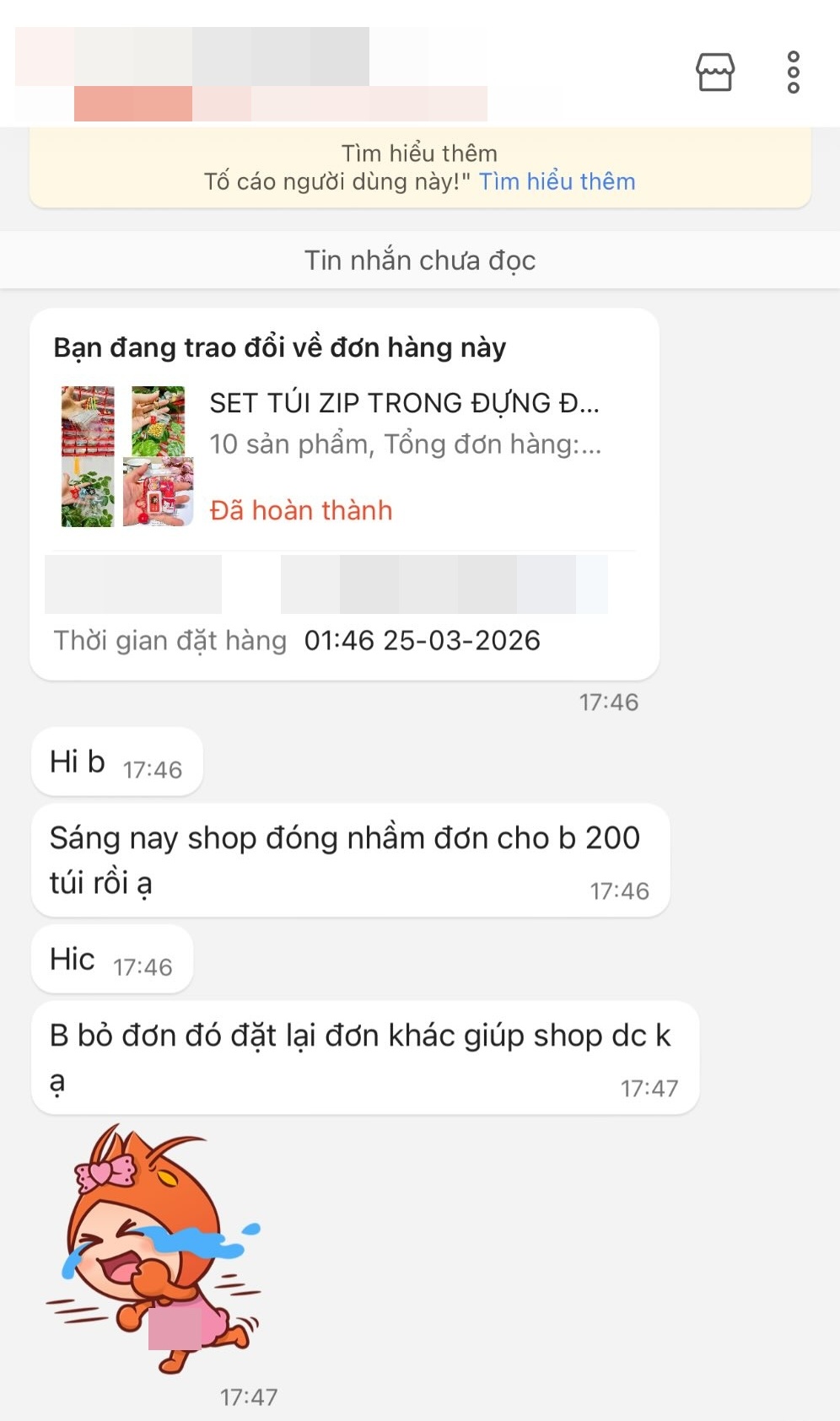
Task: Open 'Tìm hiểu thêm' at the banner top
Action: point(420,153)
